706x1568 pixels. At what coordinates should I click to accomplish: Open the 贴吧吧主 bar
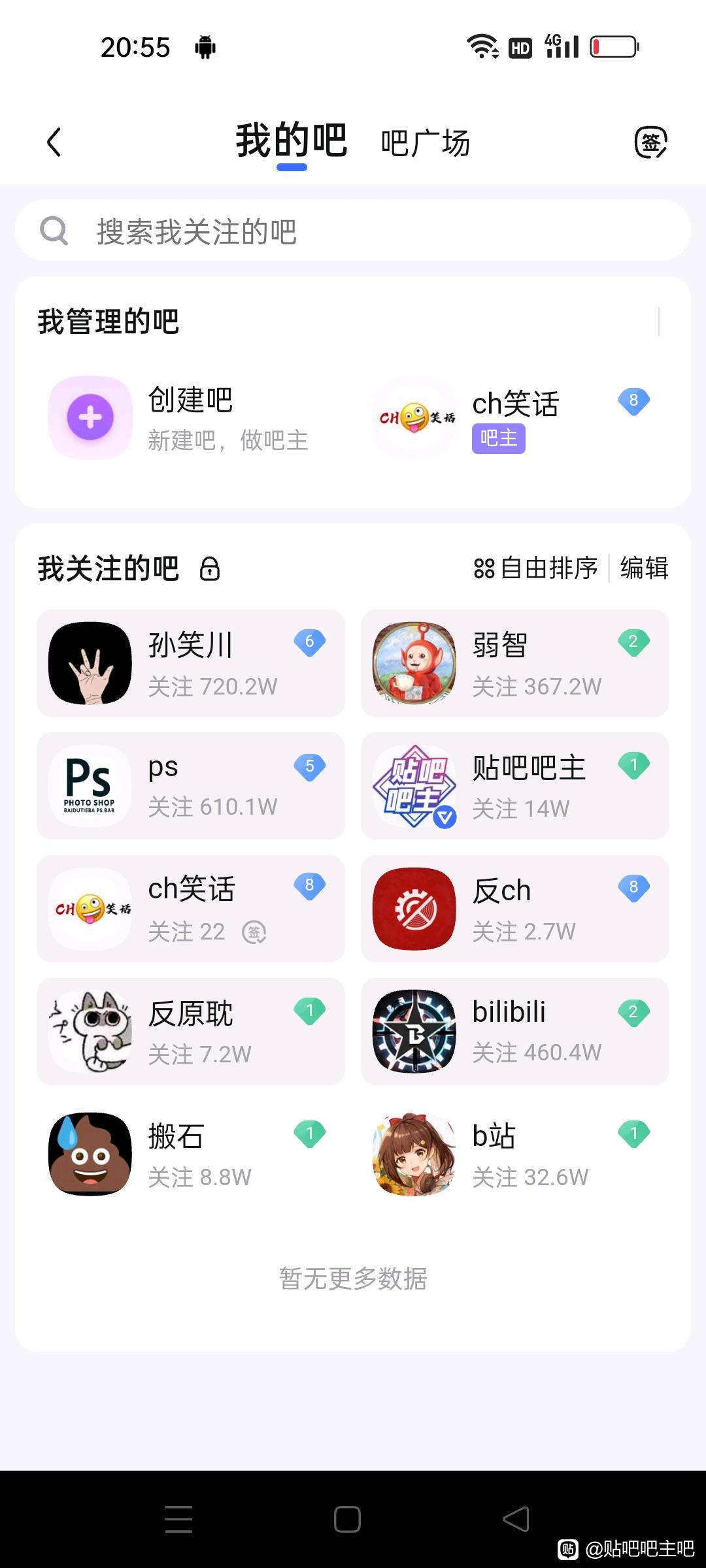[x=514, y=786]
